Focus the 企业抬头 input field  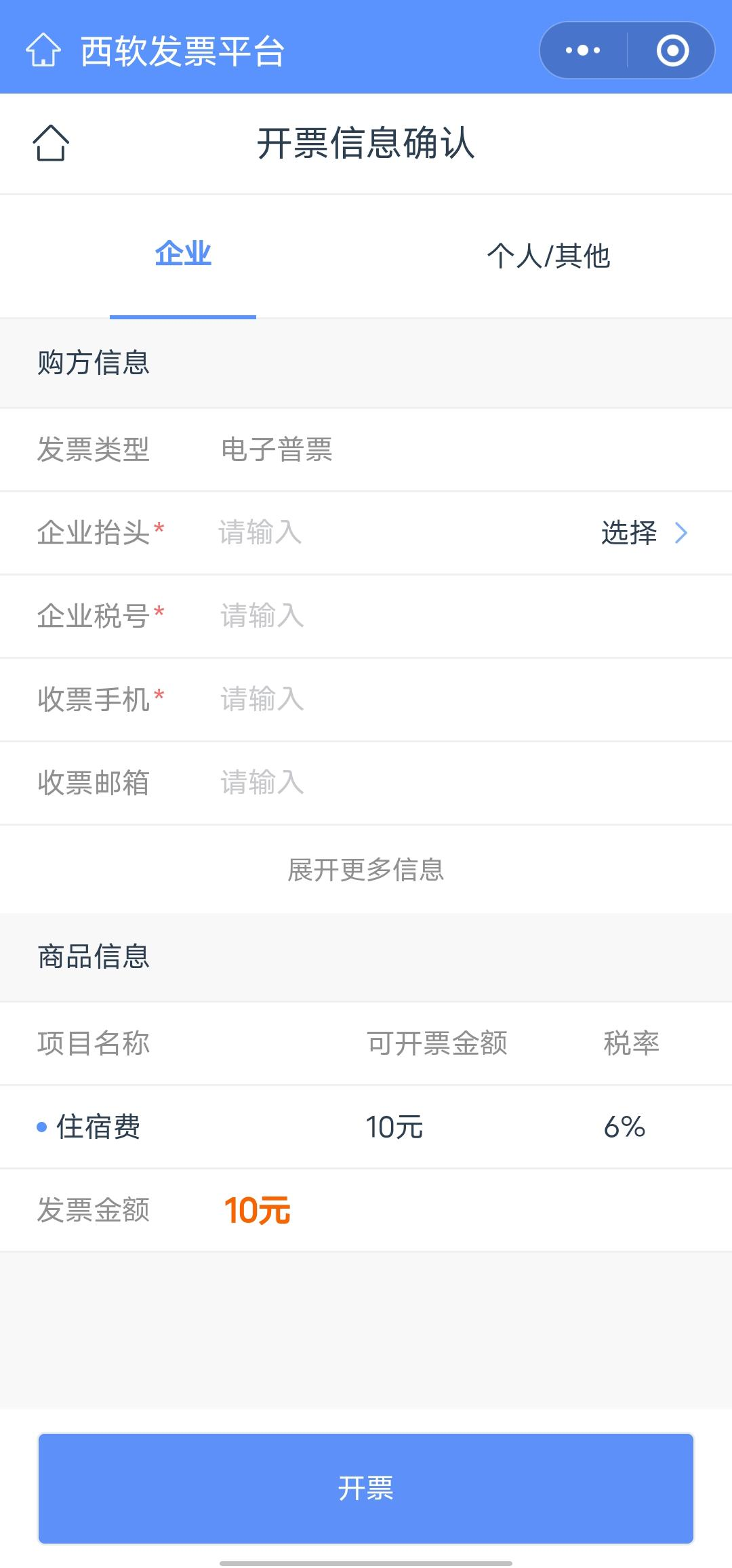[400, 533]
